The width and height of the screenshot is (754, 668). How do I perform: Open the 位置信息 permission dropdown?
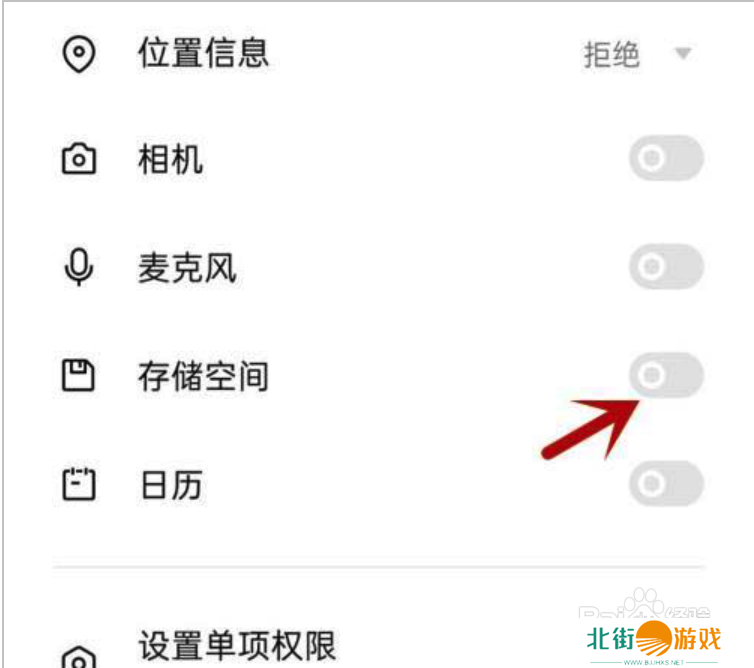(638, 54)
